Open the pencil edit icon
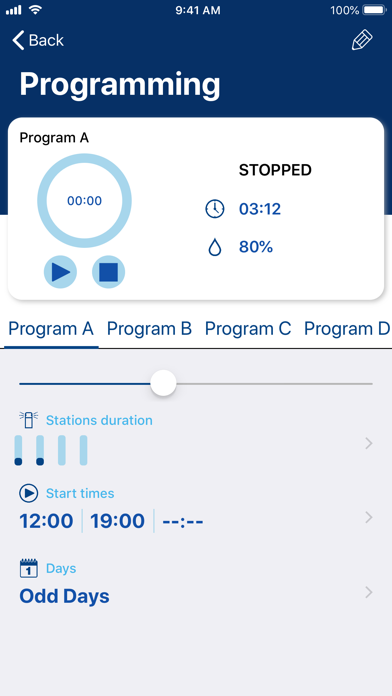 [x=362, y=40]
